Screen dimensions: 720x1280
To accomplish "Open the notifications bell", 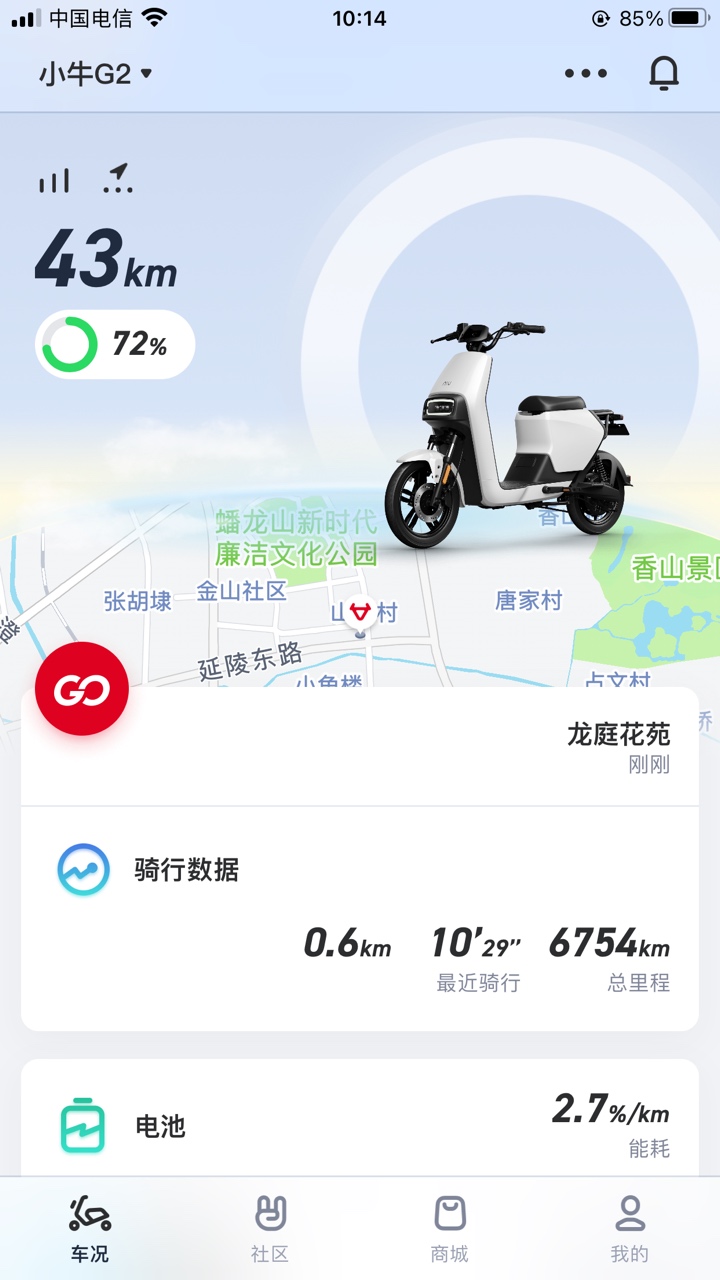I will 664,74.
